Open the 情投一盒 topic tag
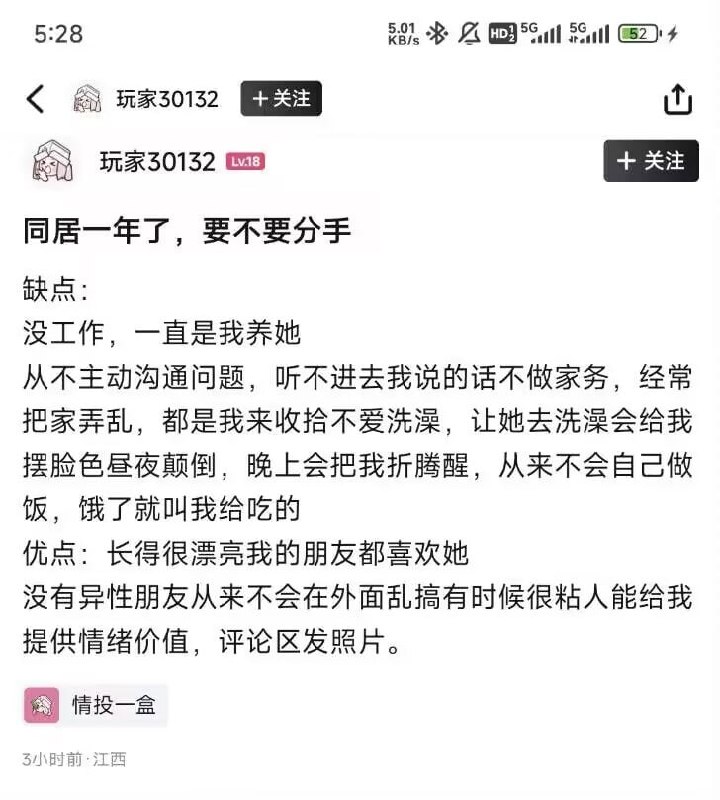Viewport: 720px width, 800px height. click(x=95, y=705)
